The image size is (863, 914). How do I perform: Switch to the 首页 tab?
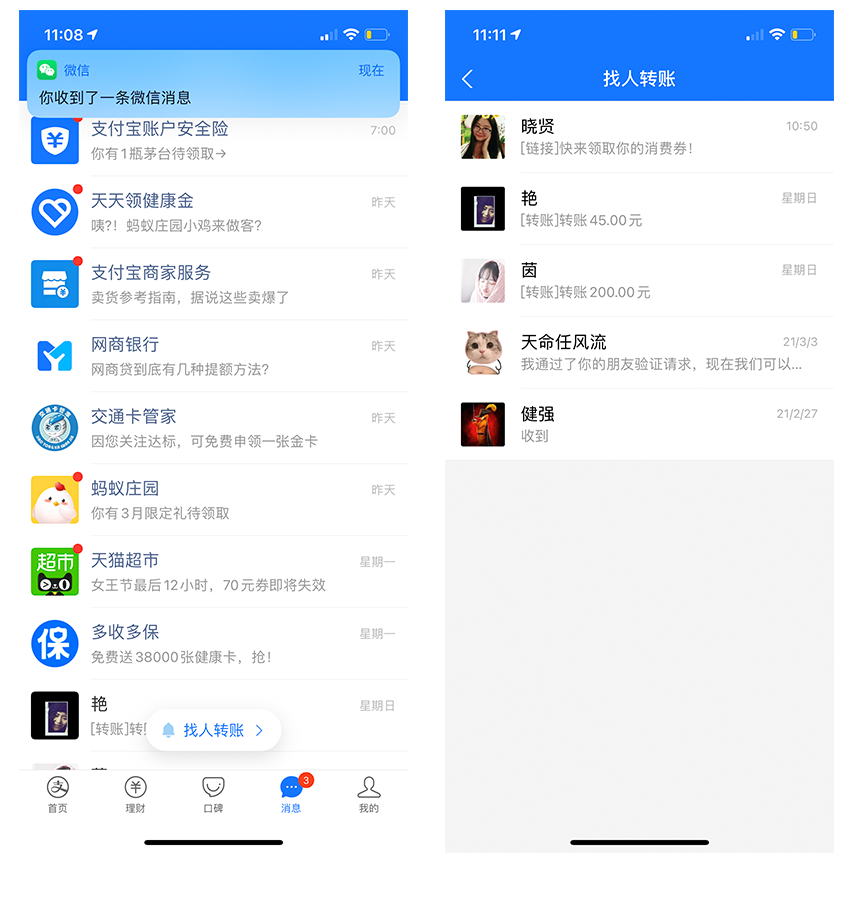click(58, 794)
